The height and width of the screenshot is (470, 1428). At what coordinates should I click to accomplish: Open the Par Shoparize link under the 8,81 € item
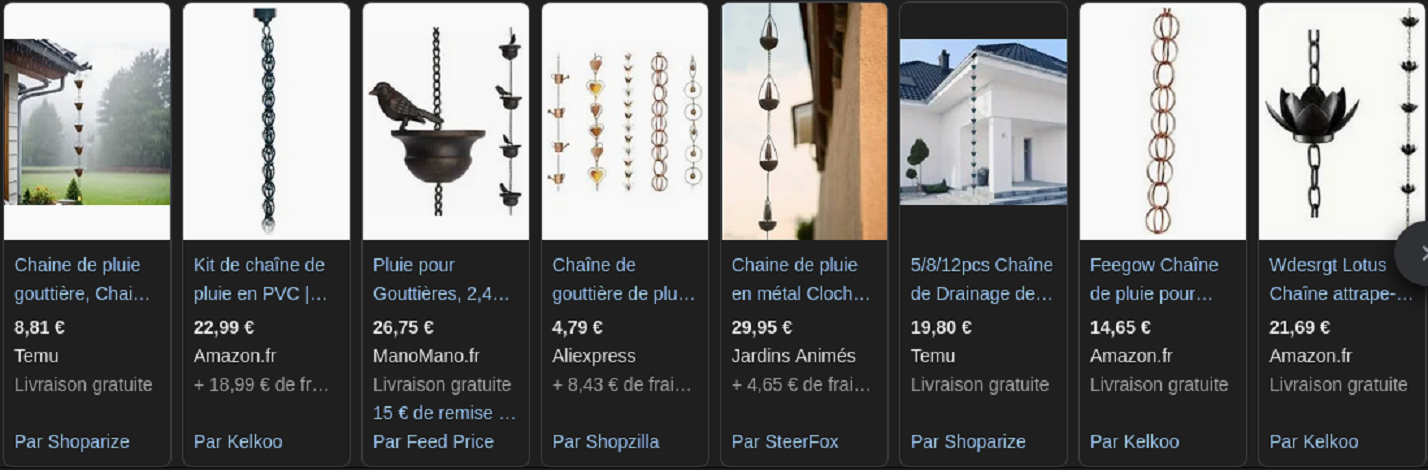[72, 441]
